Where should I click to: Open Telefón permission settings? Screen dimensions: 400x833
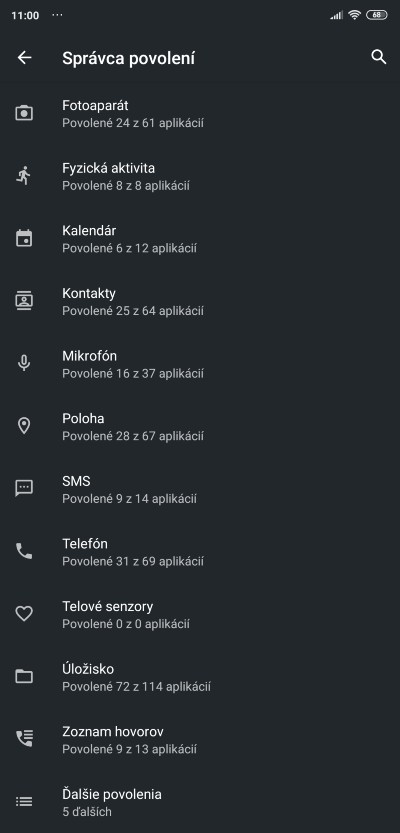(x=200, y=552)
